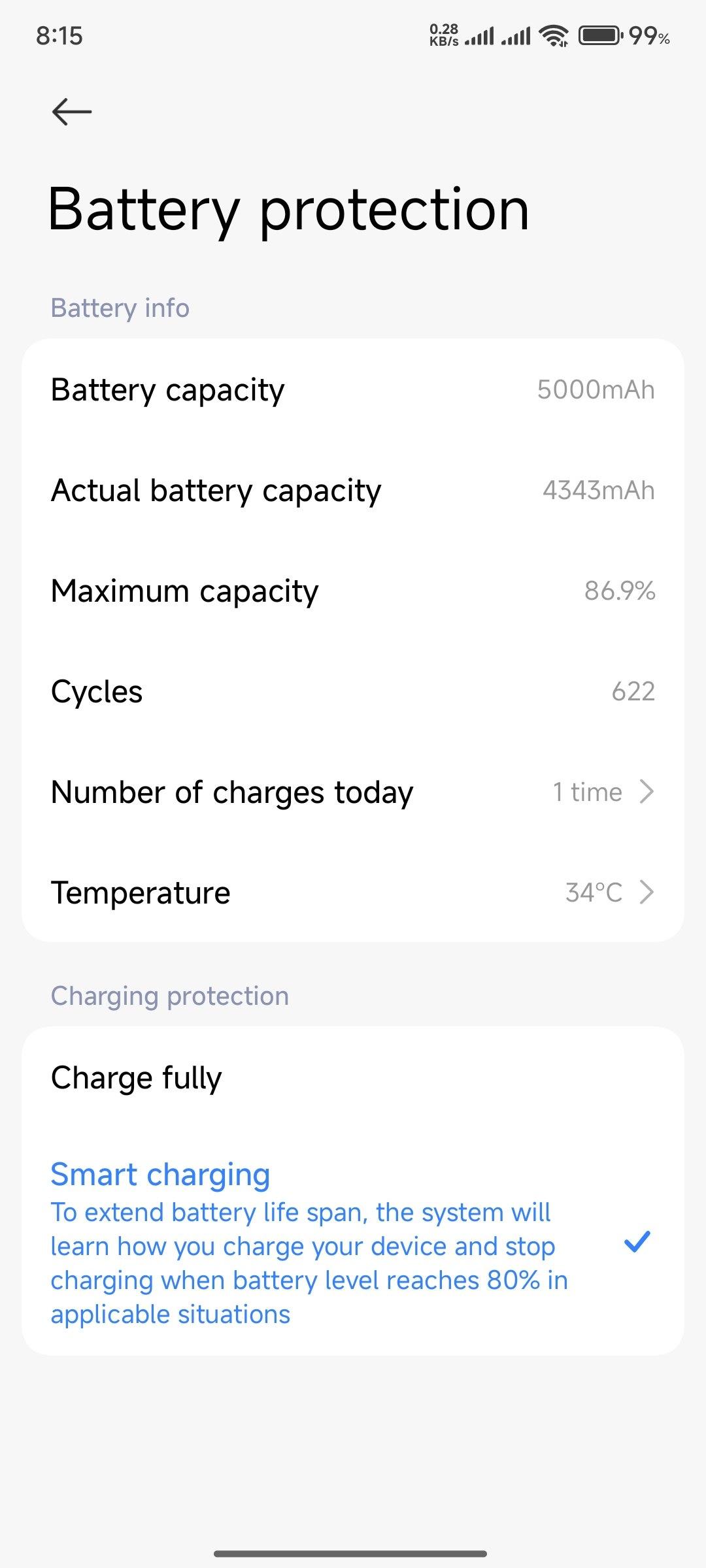
Task: Go back using the arrow icon
Action: click(x=72, y=112)
